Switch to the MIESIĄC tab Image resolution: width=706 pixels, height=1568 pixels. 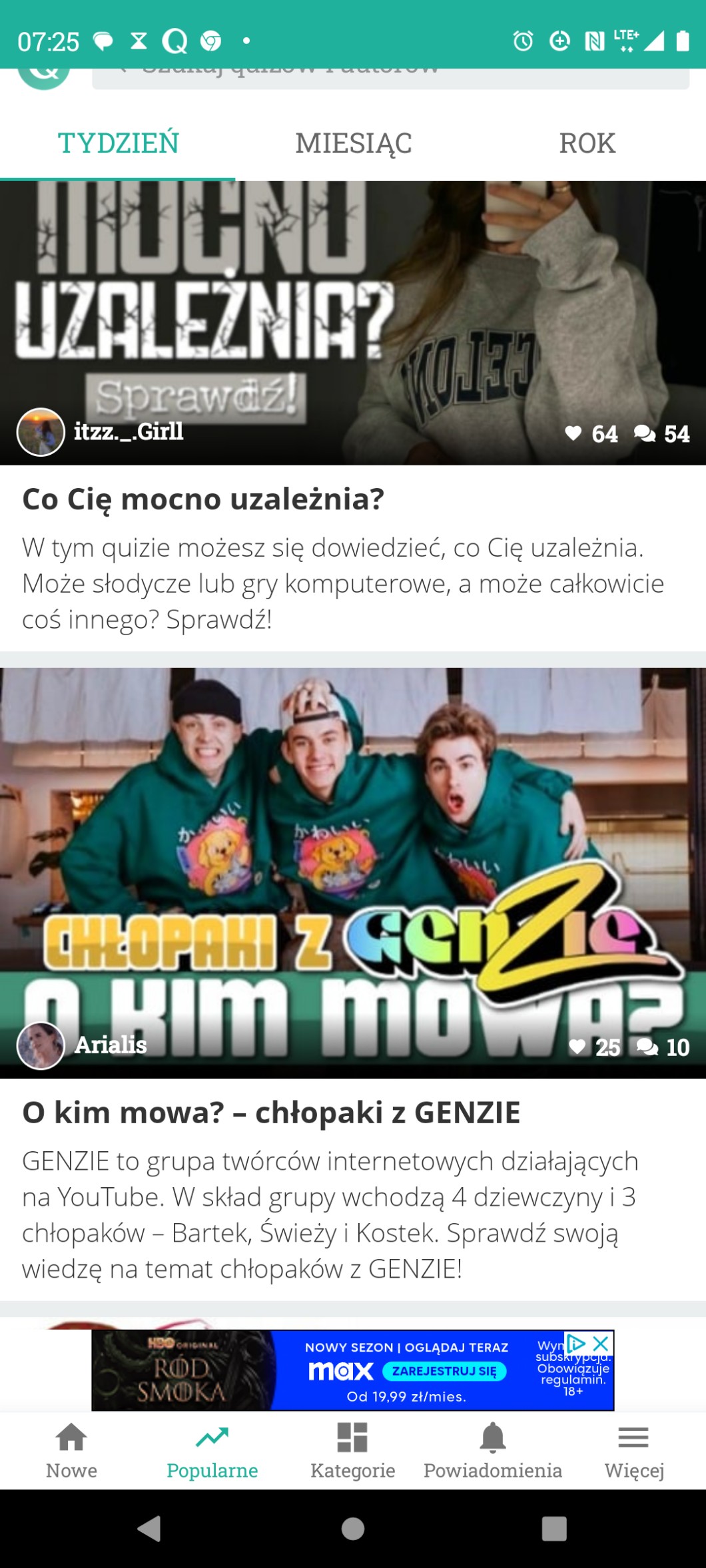pos(353,143)
